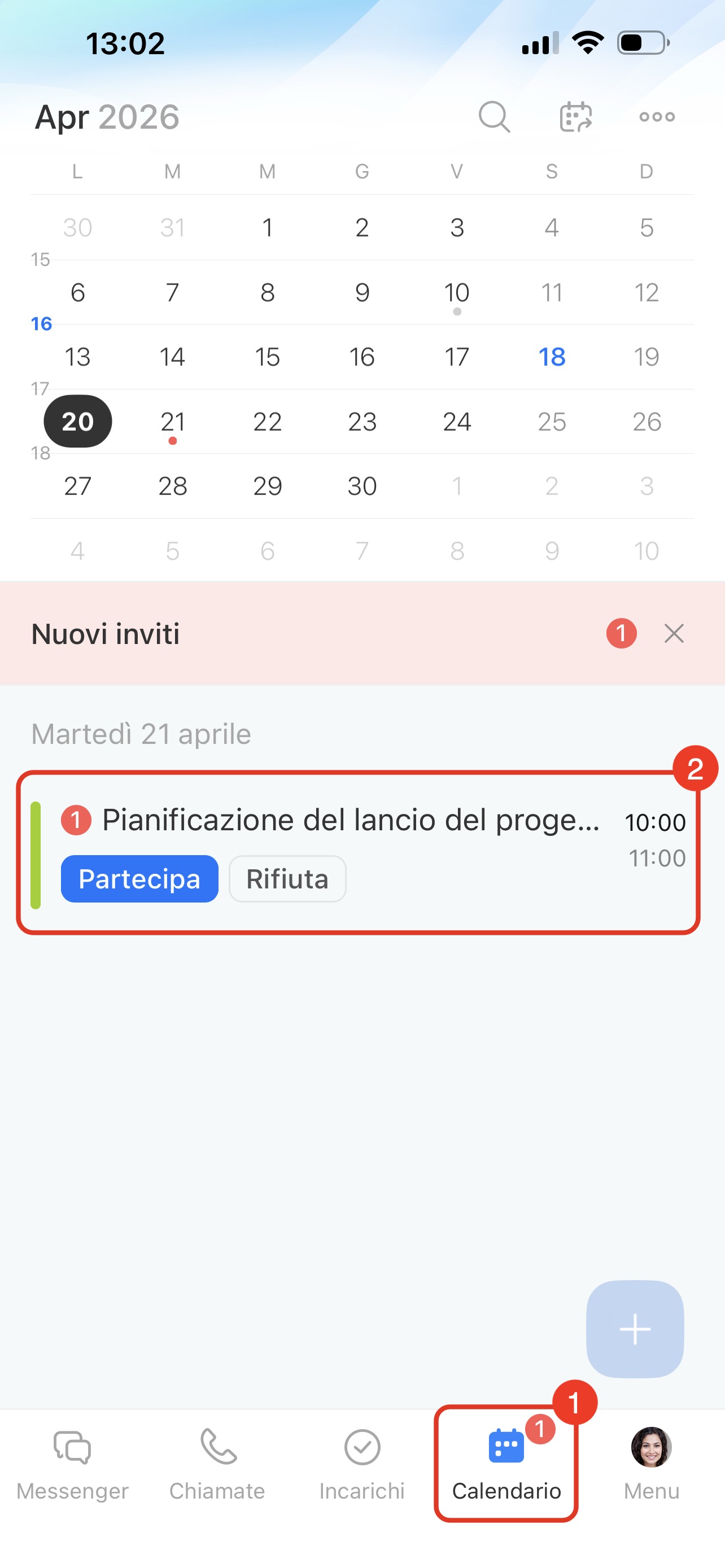The height and width of the screenshot is (1568, 725).
Task: Switch to the Messenger tab
Action: 72,1464
